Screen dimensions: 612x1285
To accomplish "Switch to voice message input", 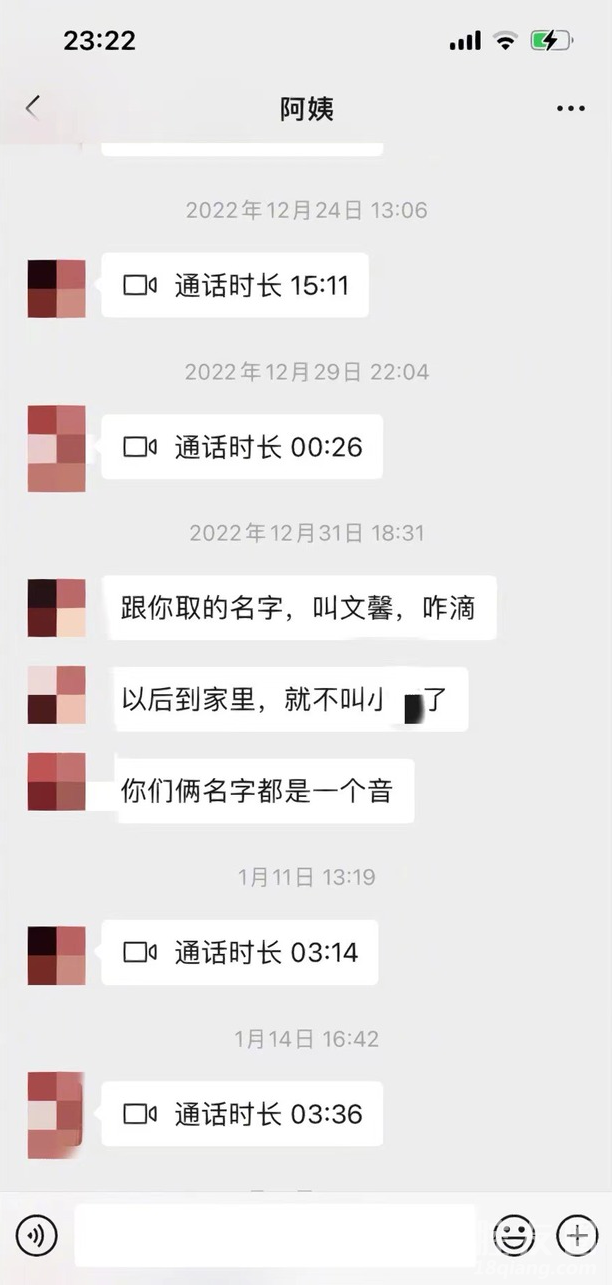I will click(37, 1237).
